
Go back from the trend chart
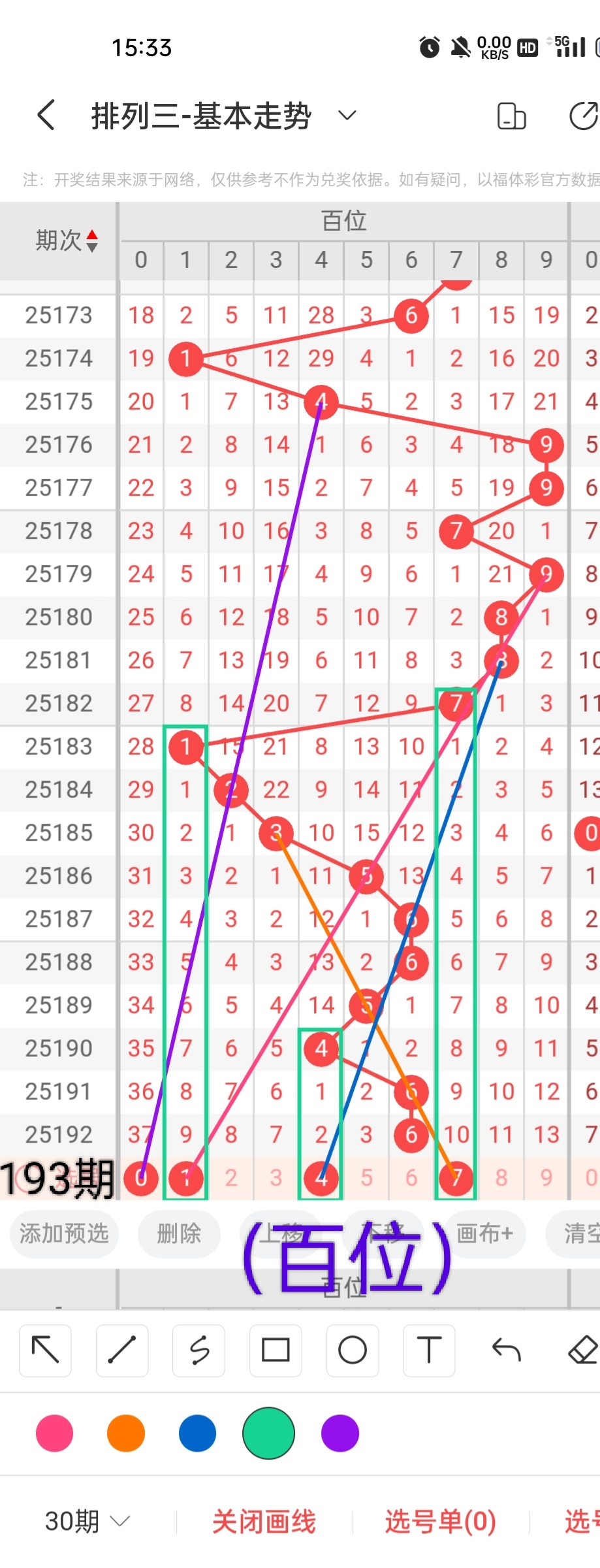coord(46,116)
